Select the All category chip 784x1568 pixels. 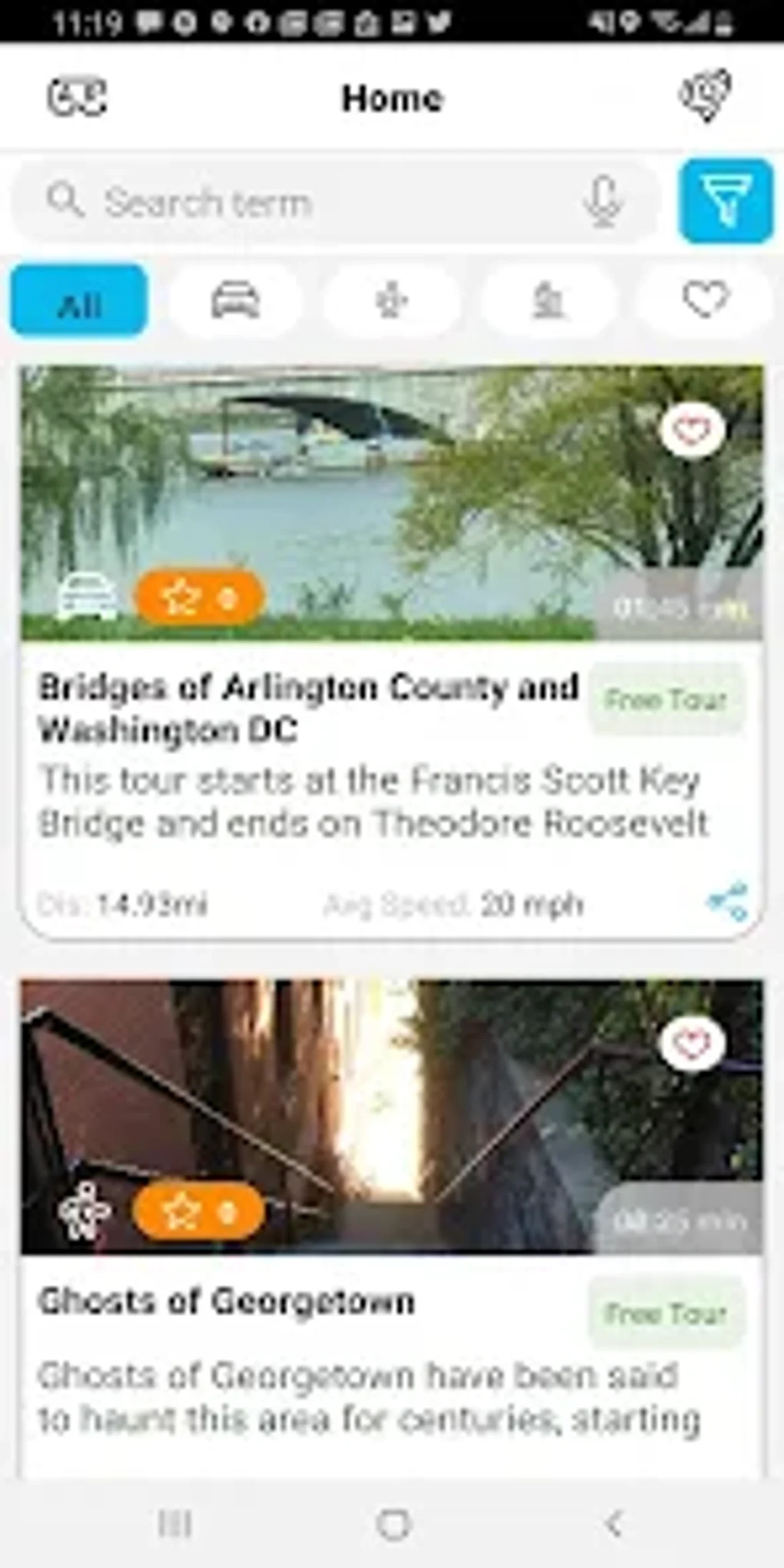click(78, 301)
